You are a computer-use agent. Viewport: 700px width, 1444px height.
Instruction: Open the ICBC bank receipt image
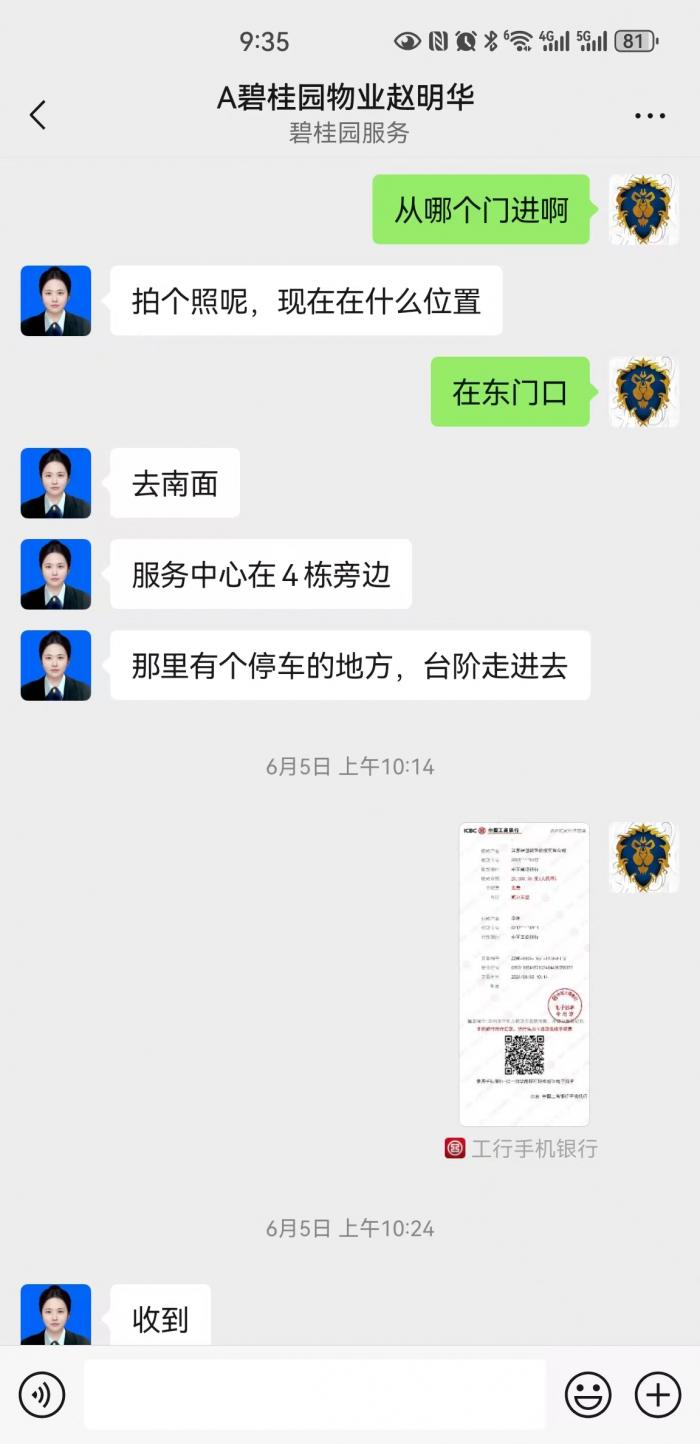pyautogui.click(x=524, y=974)
